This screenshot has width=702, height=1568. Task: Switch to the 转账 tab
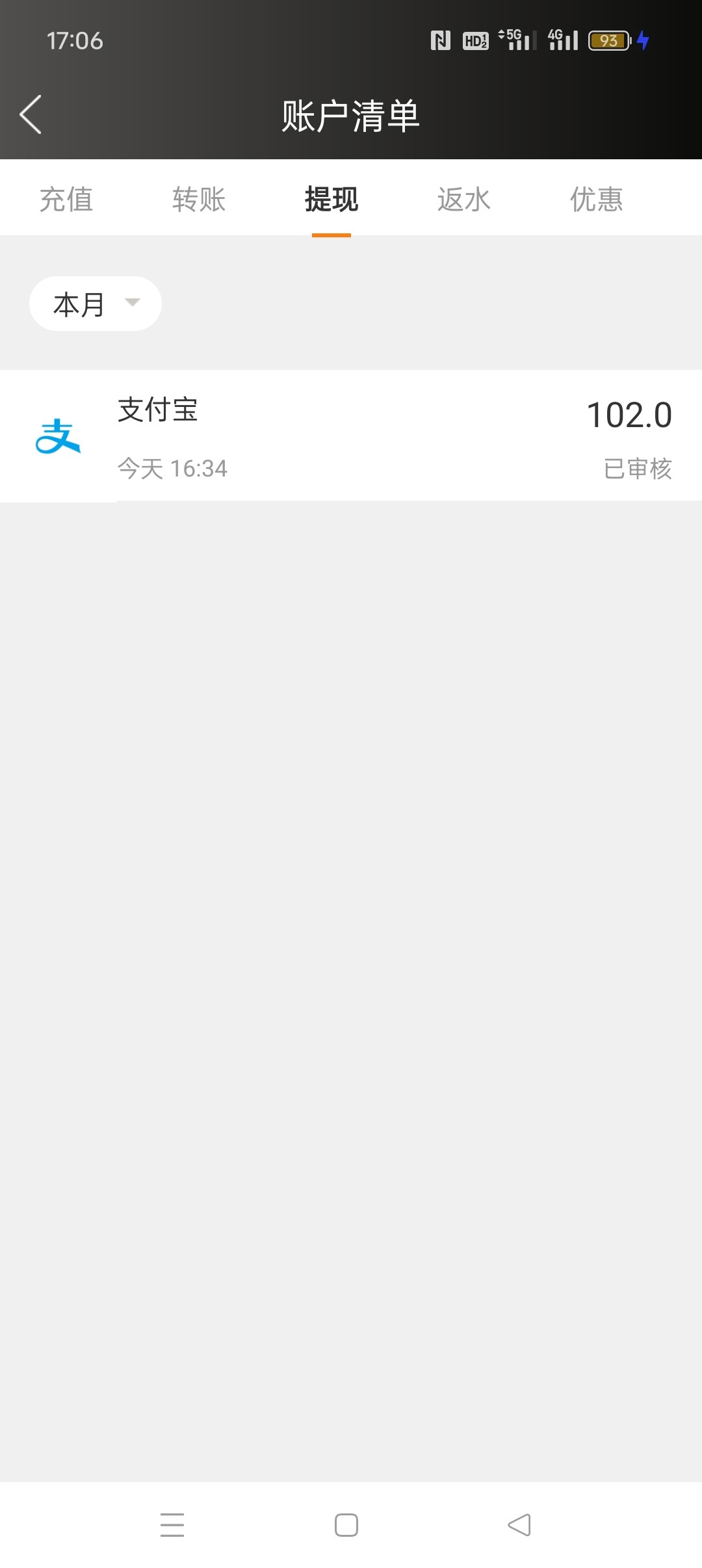pyautogui.click(x=199, y=199)
